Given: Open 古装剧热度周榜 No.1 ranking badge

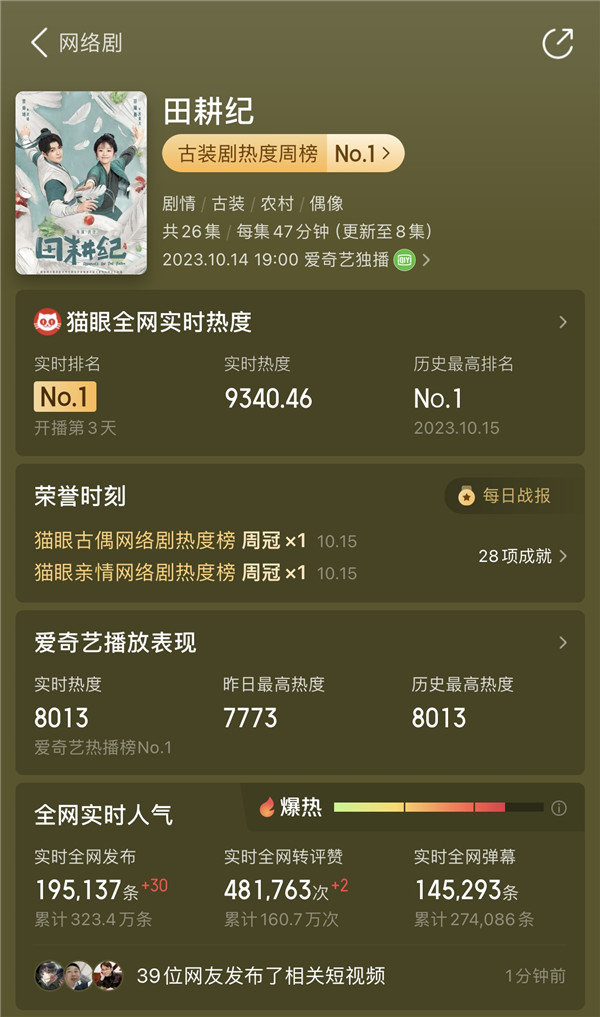Looking at the screenshot, I should tap(283, 153).
